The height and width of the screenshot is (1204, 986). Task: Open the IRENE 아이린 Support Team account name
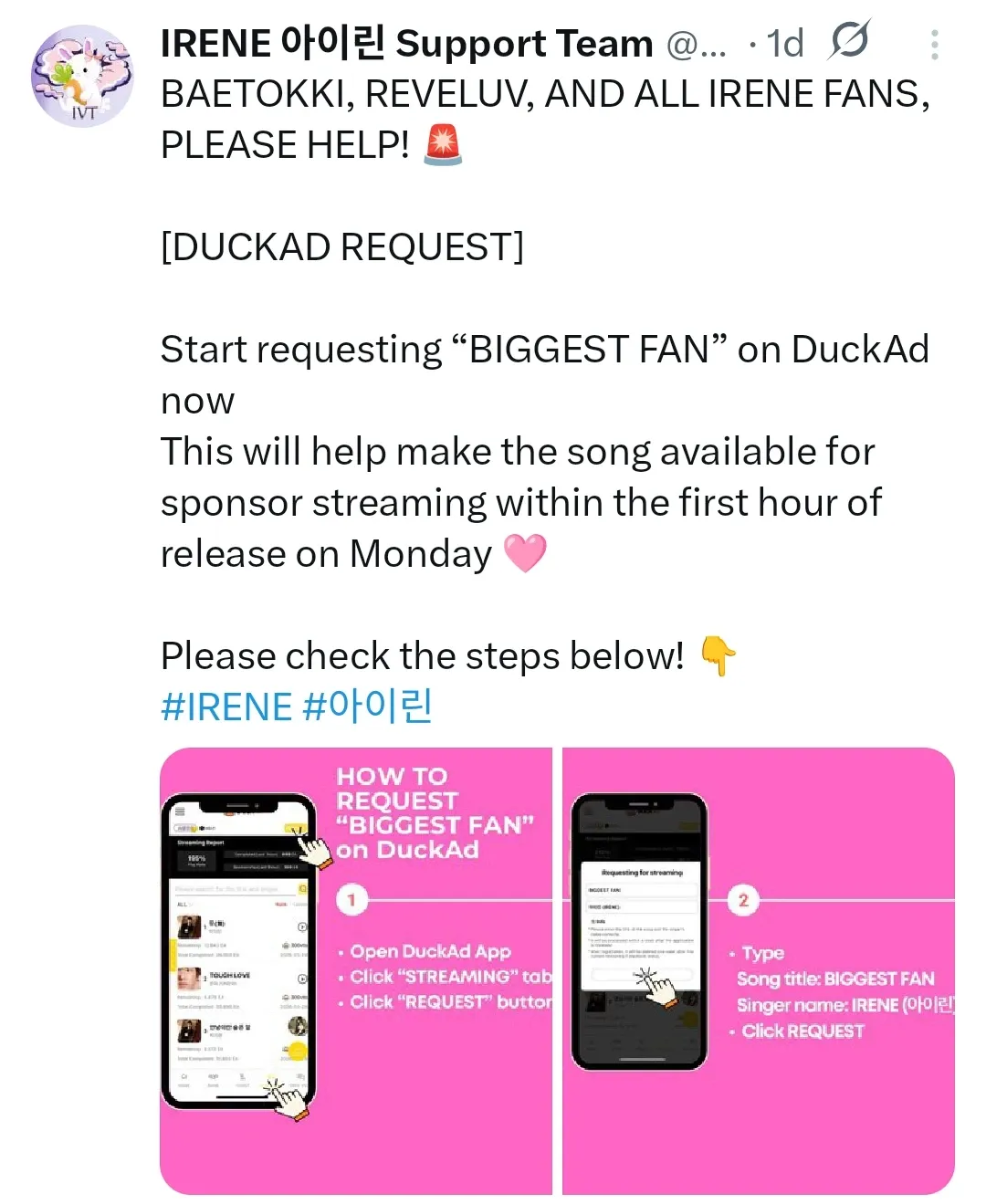click(406, 44)
